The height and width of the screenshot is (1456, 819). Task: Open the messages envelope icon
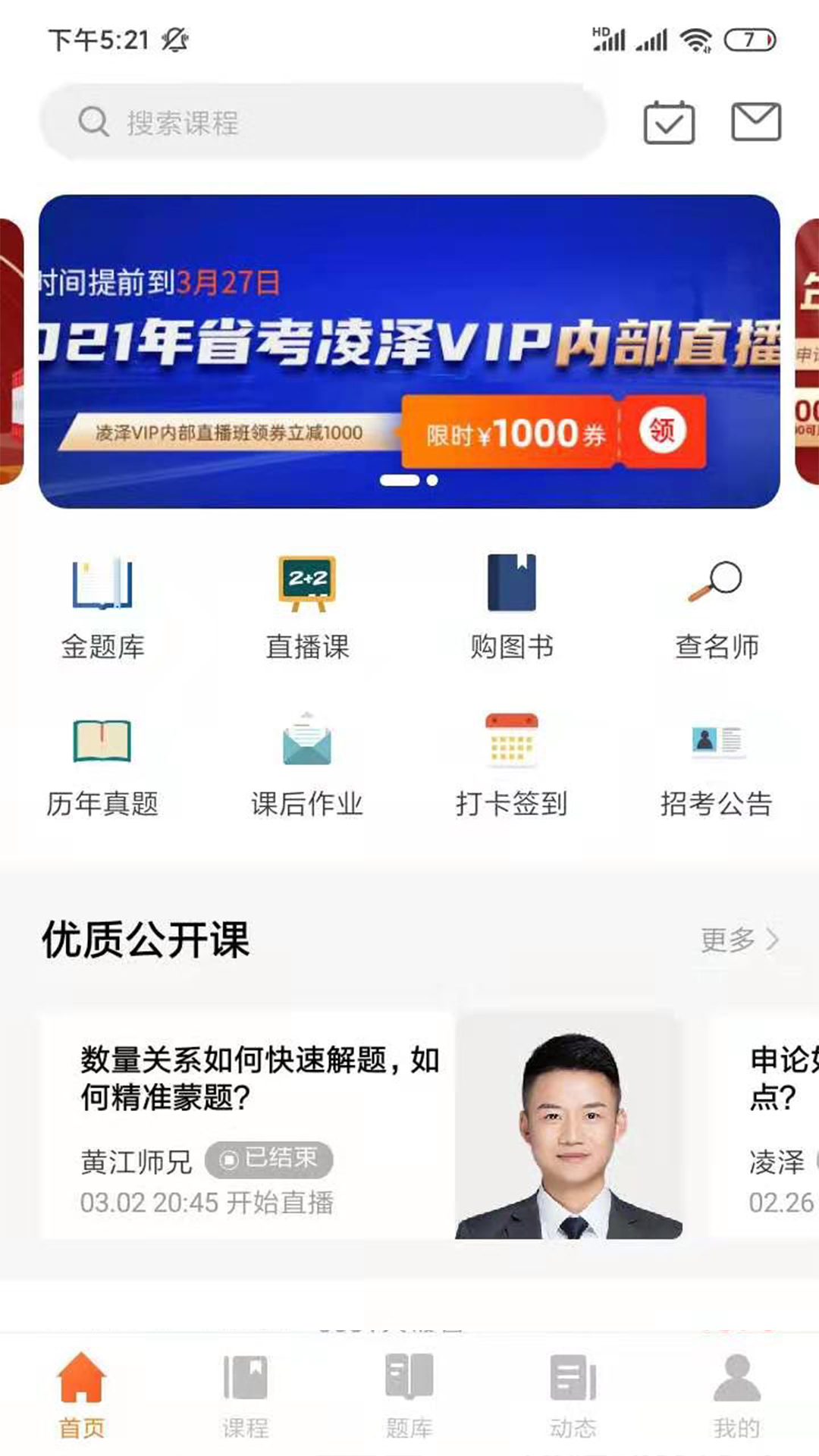click(x=756, y=121)
